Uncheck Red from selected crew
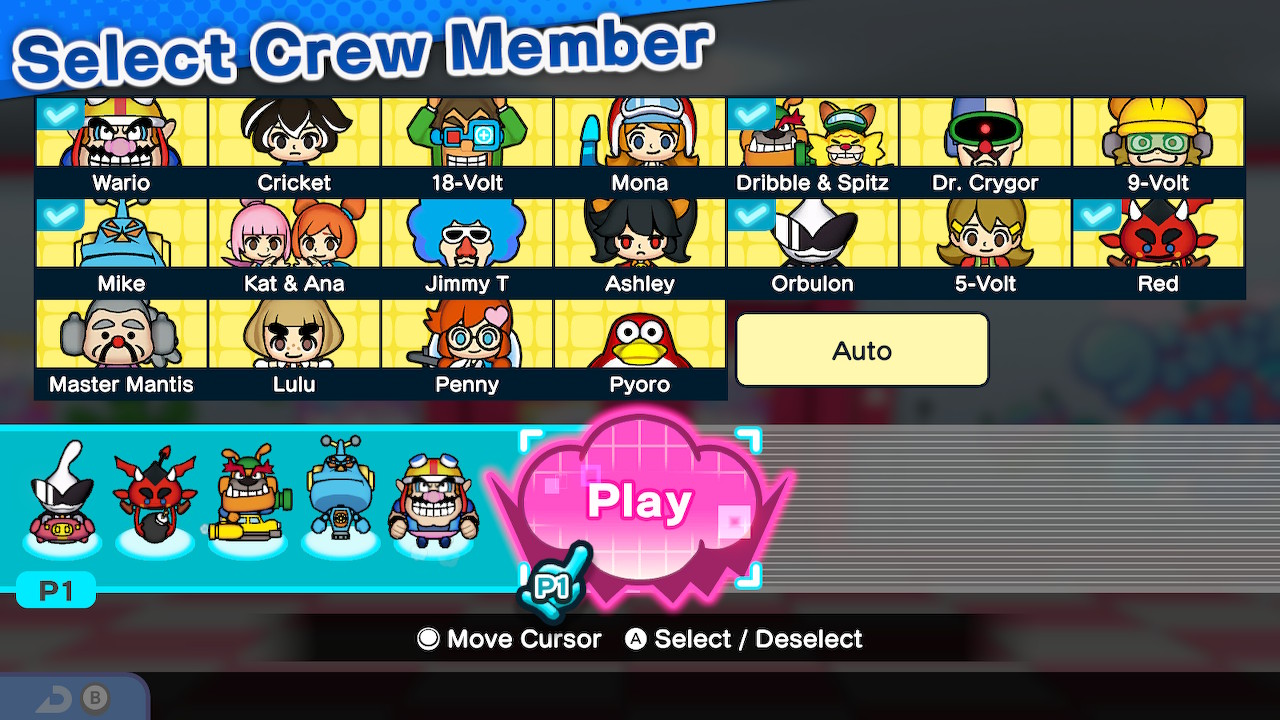 [x=1158, y=246]
